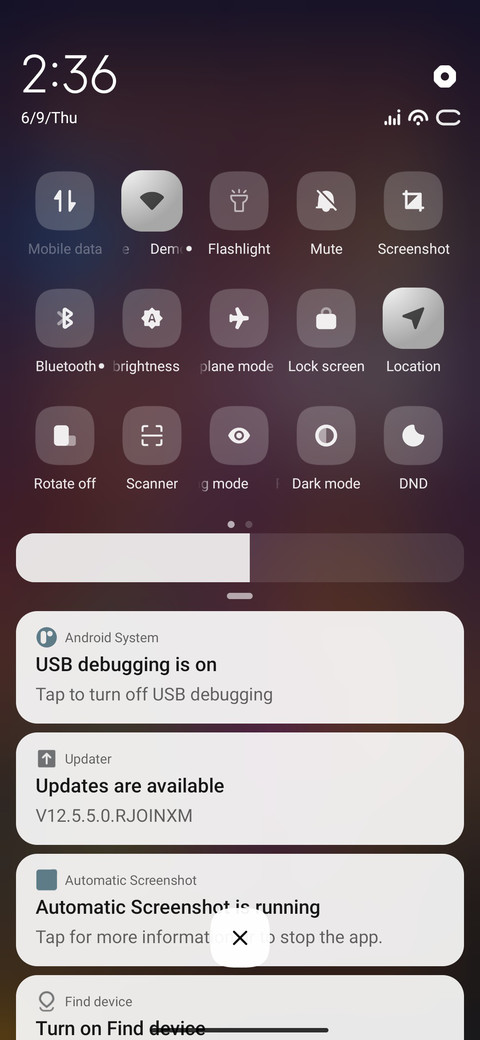Turn off the Wi-Fi tile
480x1040 pixels.
pyautogui.click(x=152, y=201)
